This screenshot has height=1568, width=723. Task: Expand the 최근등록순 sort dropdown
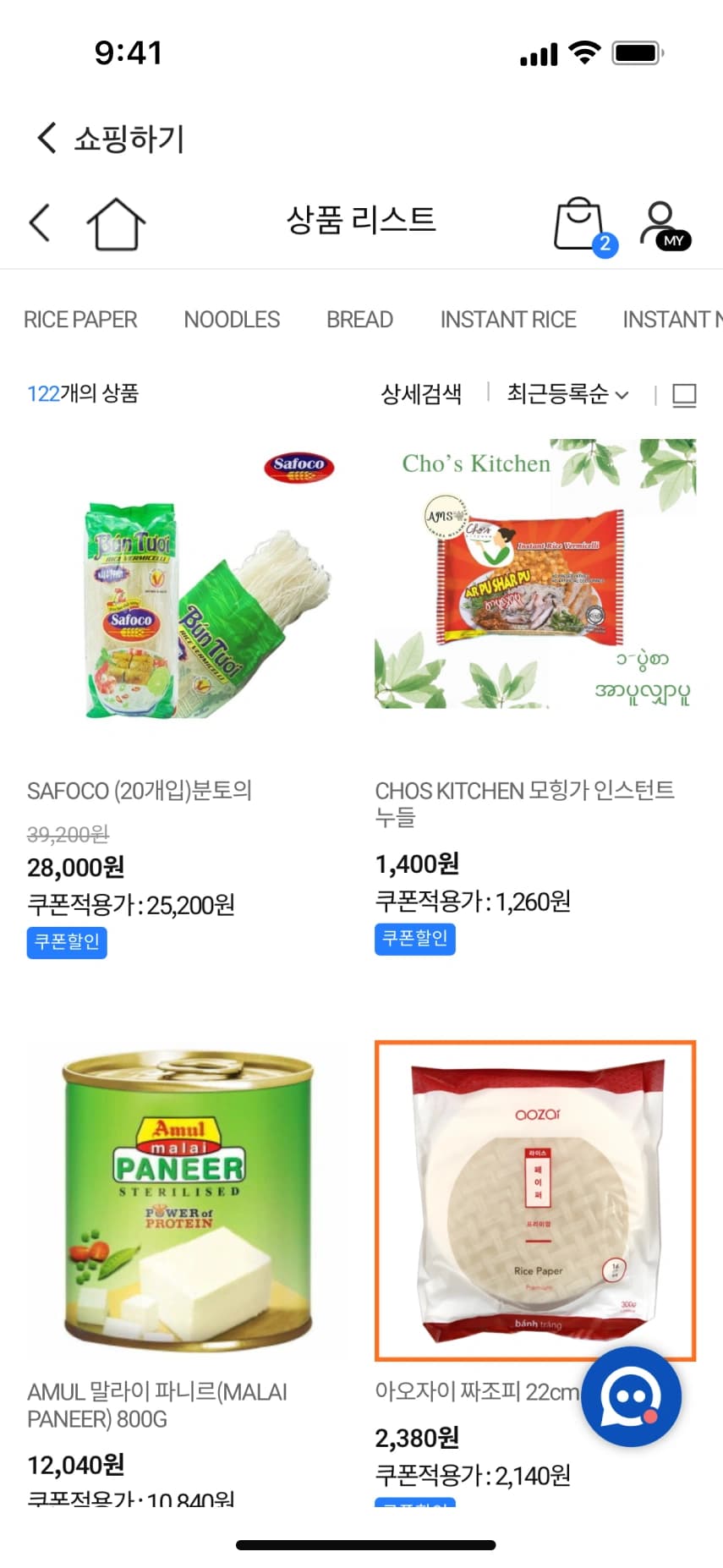tap(567, 394)
